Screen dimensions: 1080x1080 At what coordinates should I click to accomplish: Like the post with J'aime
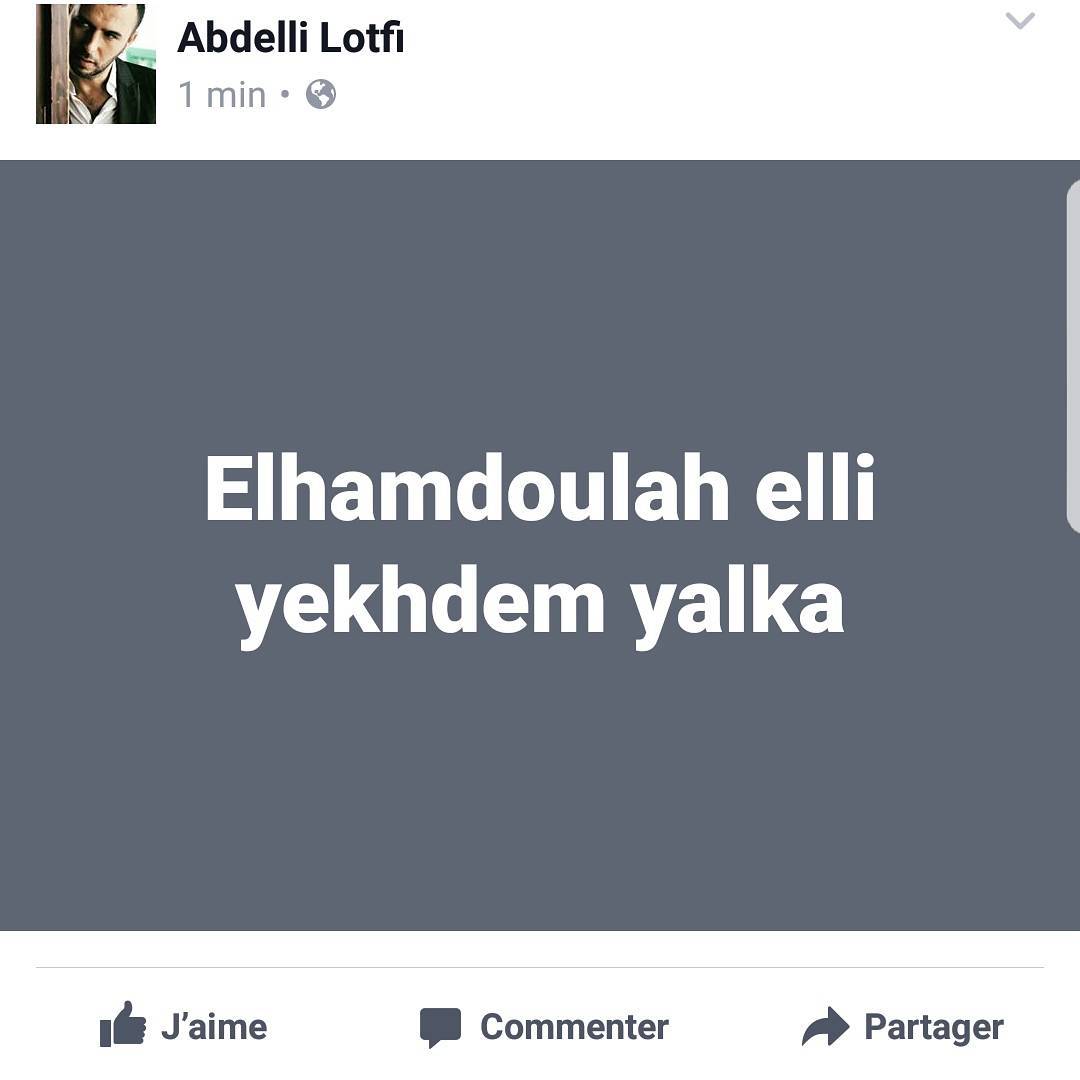pos(184,1027)
